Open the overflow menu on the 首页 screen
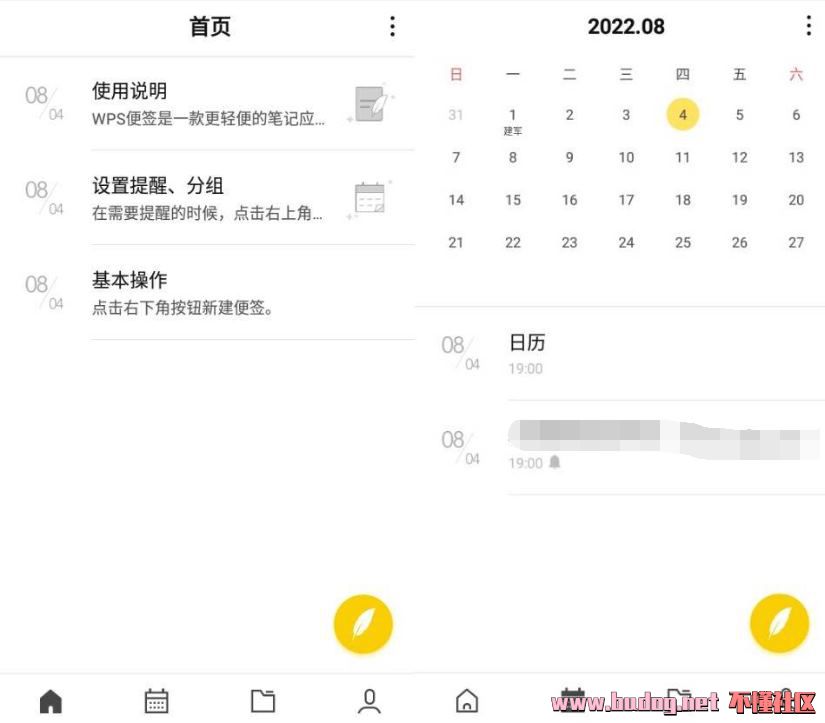 pyautogui.click(x=392, y=27)
